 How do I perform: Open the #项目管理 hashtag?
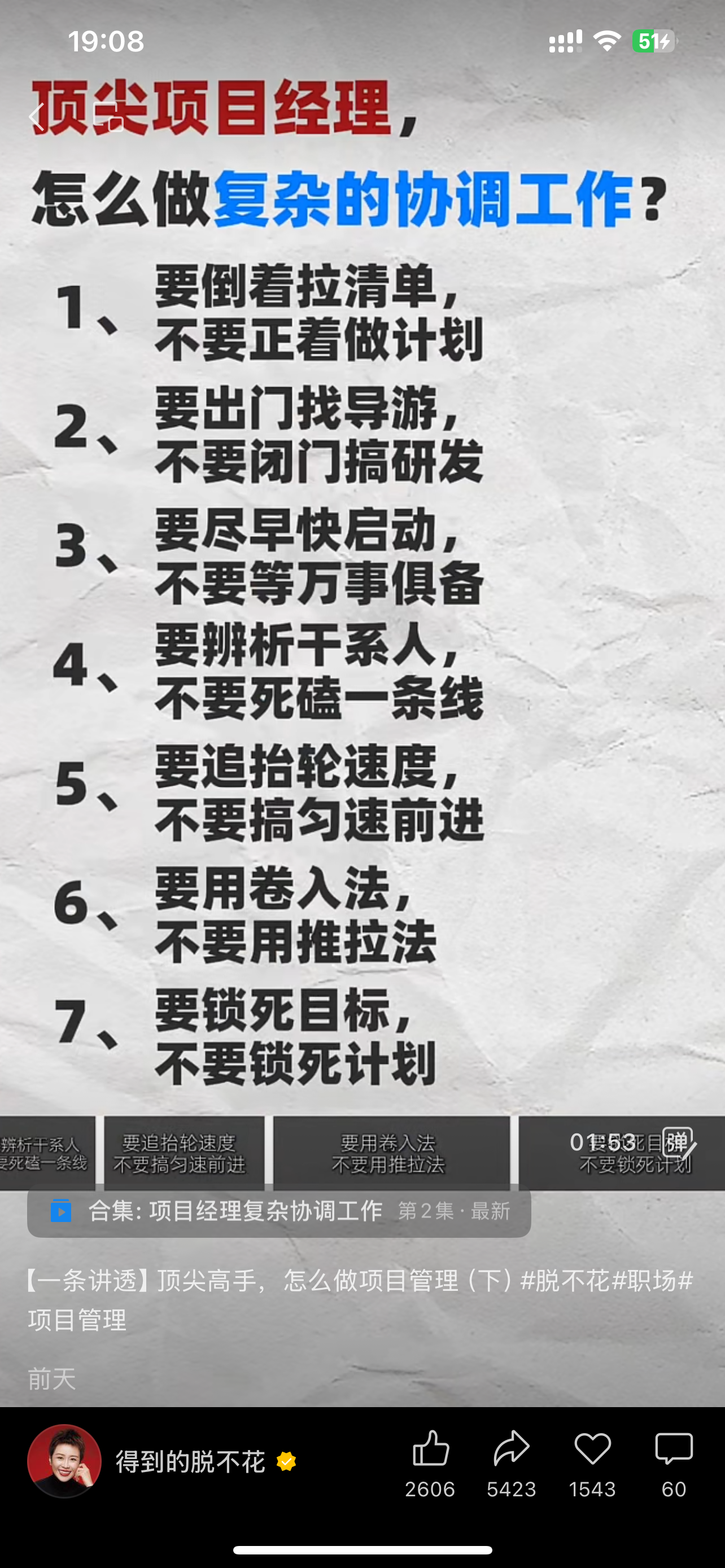pyautogui.click(x=77, y=1320)
